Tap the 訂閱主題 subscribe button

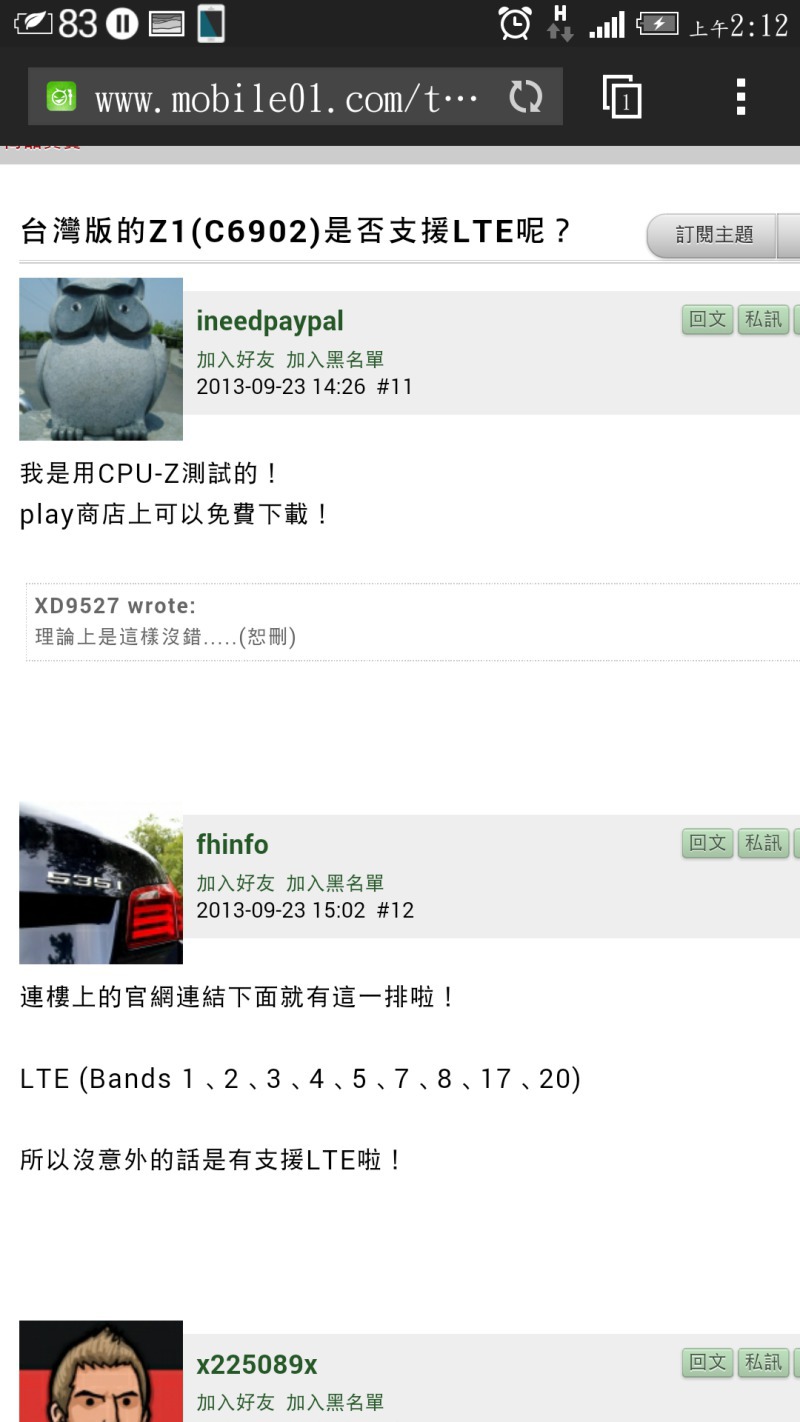pyautogui.click(x=713, y=235)
